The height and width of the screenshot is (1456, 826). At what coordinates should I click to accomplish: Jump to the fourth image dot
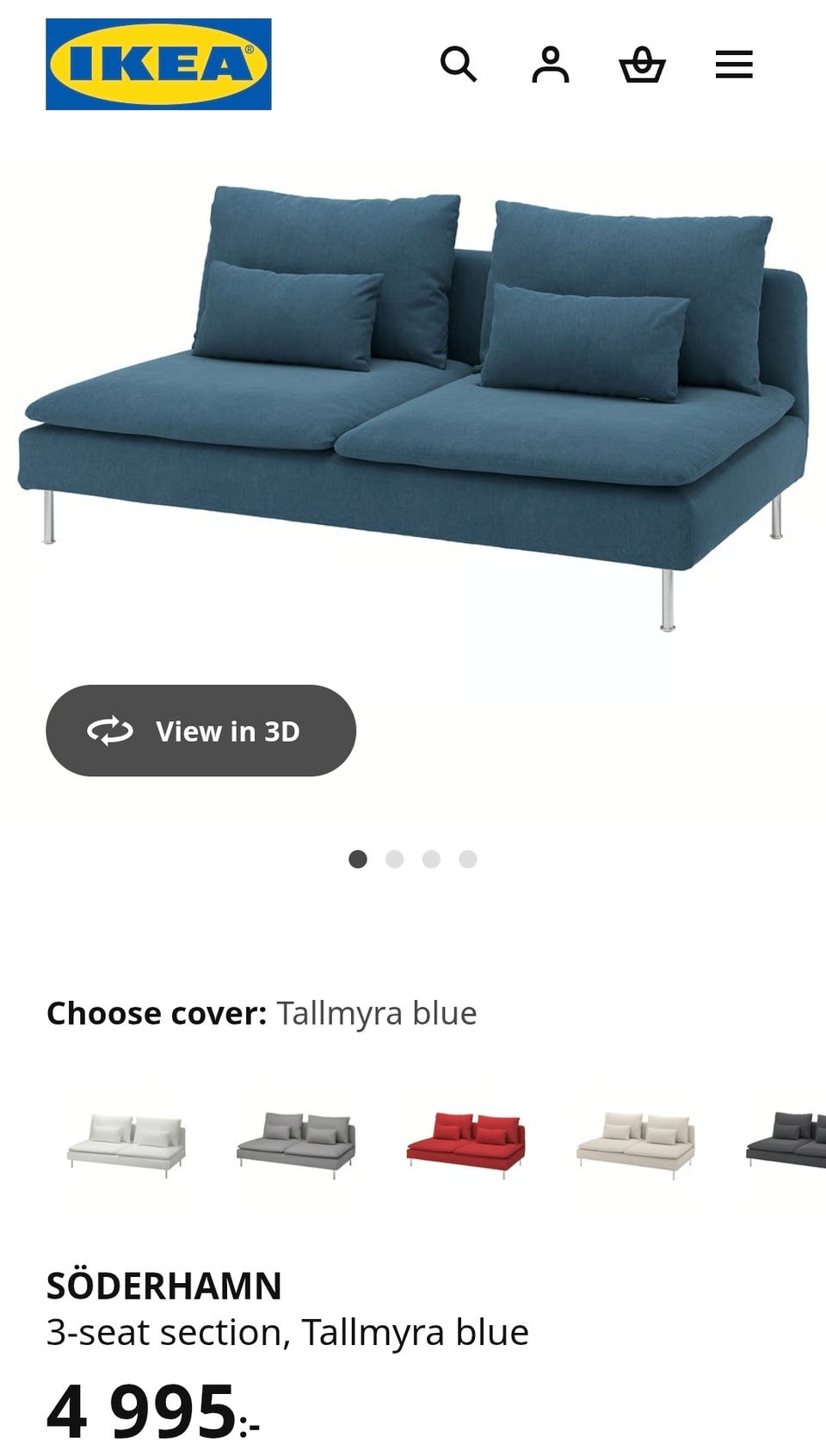pos(468,859)
